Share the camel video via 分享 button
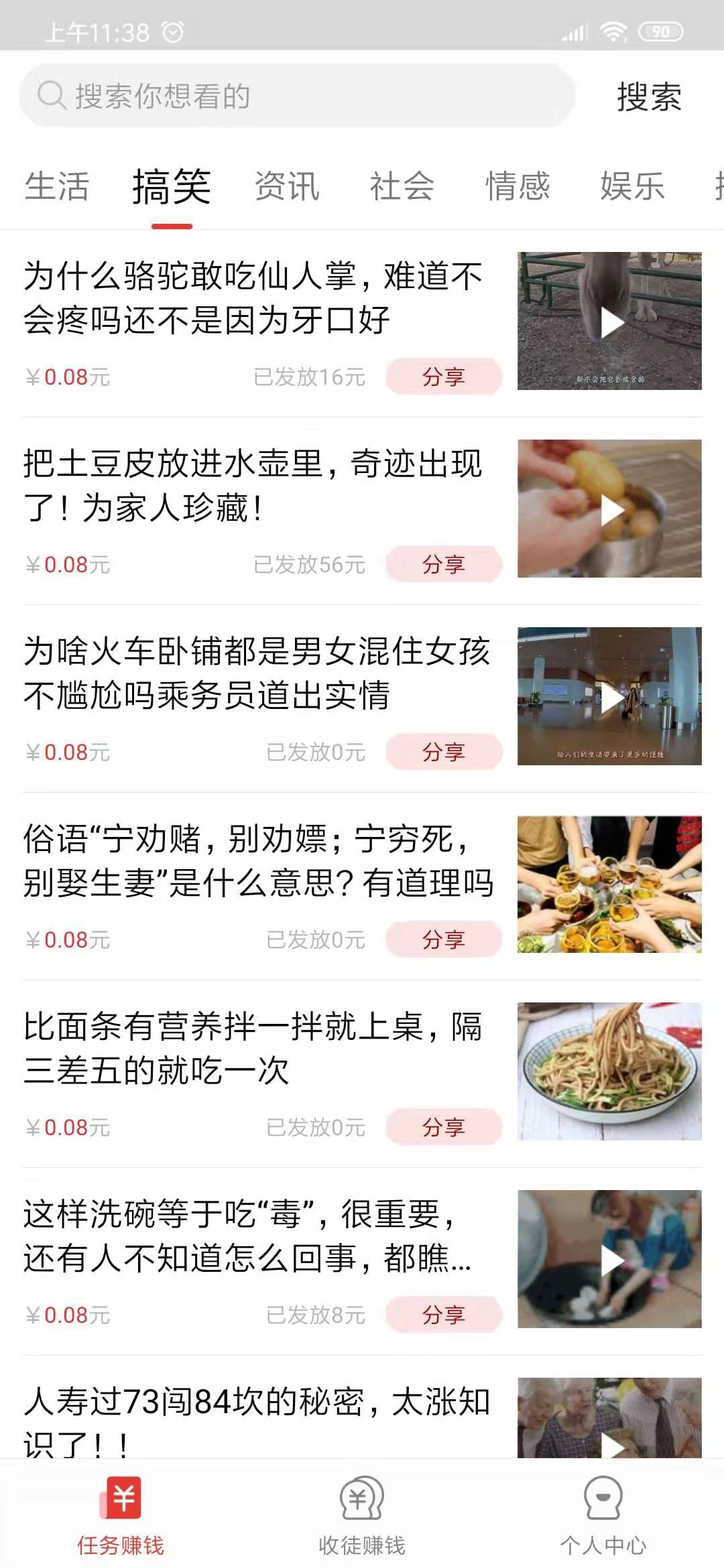The width and height of the screenshot is (724, 1568). [x=444, y=376]
